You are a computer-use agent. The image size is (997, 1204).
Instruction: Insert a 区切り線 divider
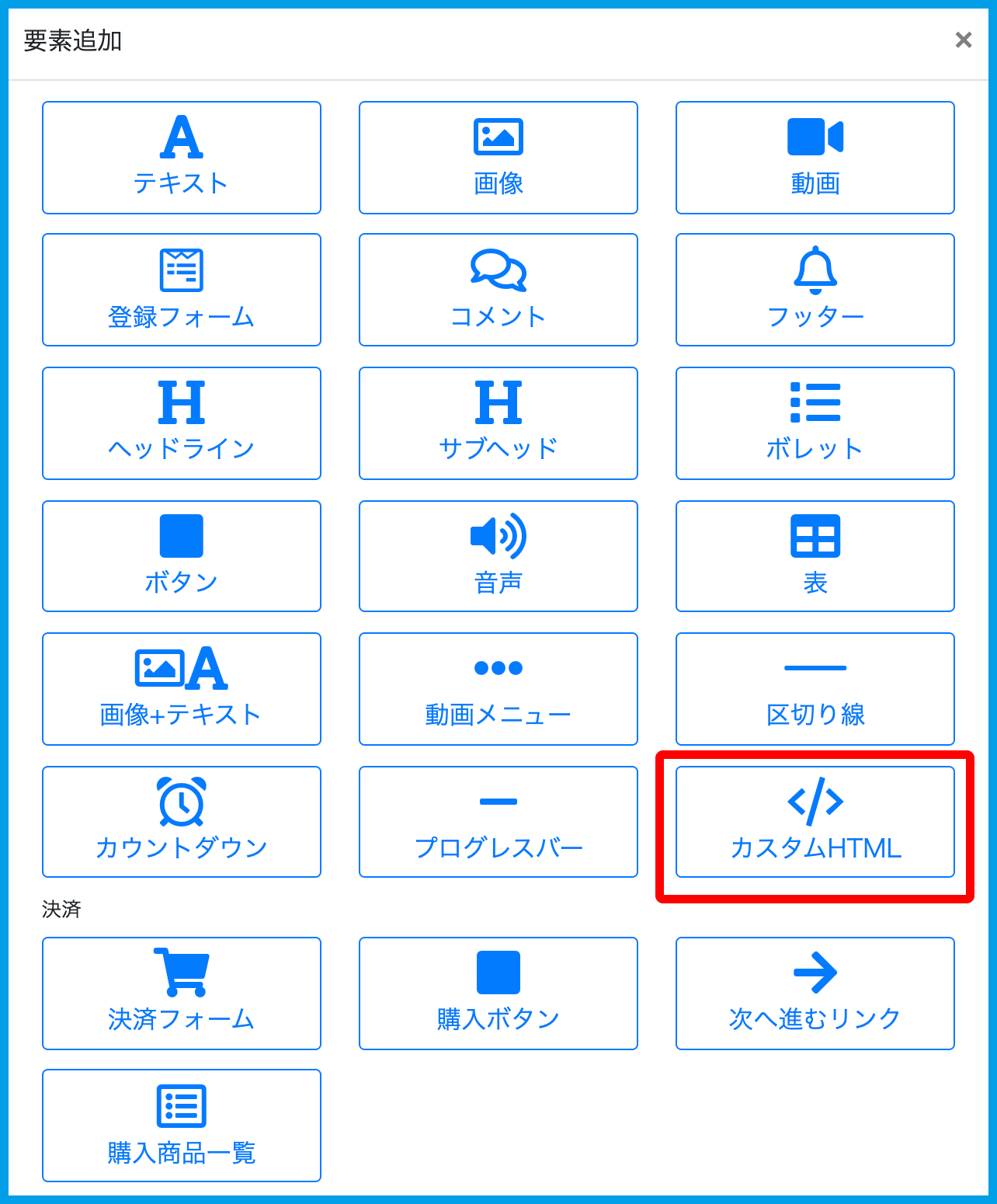(815, 689)
